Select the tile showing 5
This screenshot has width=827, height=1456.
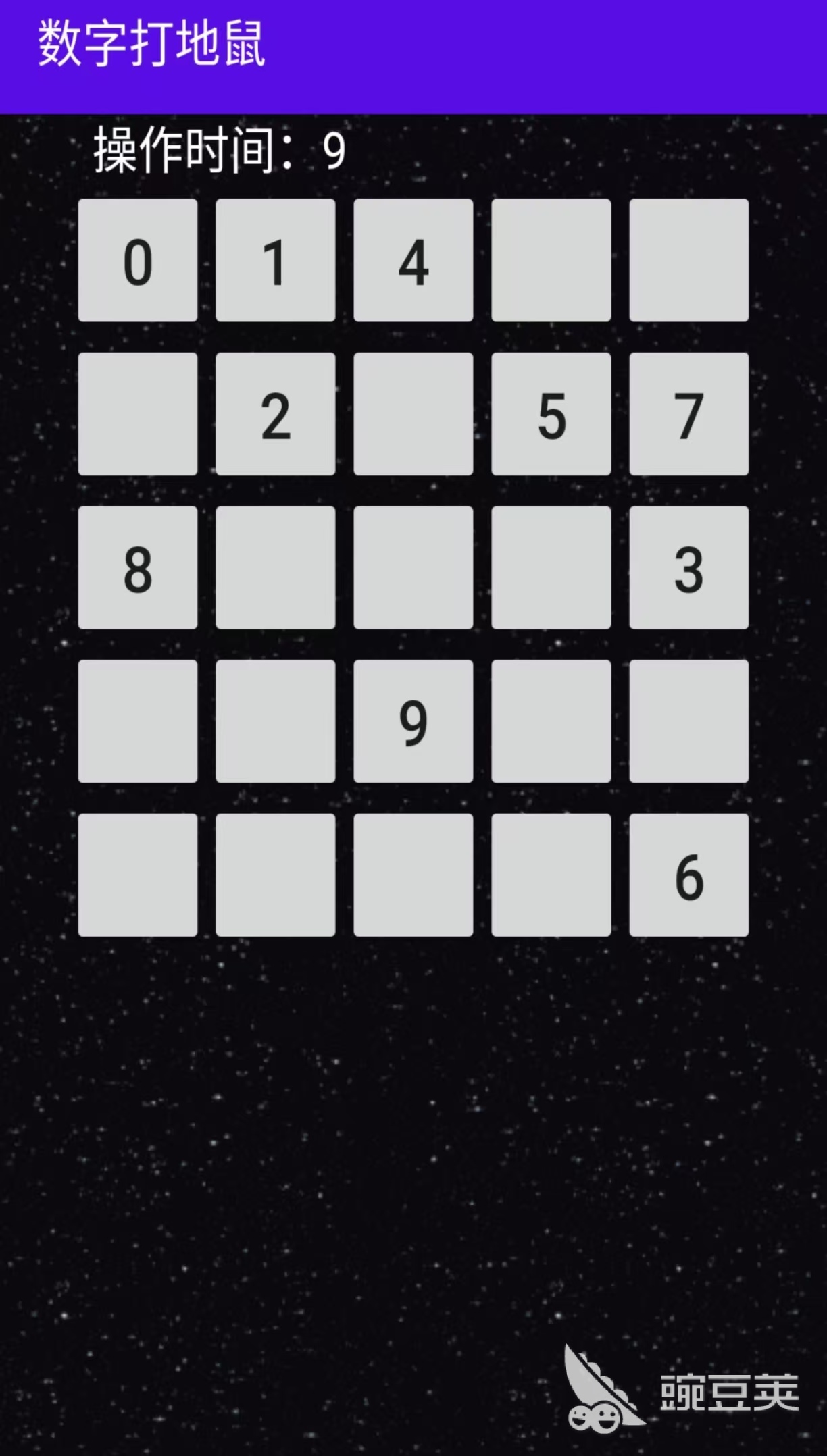coord(551,414)
